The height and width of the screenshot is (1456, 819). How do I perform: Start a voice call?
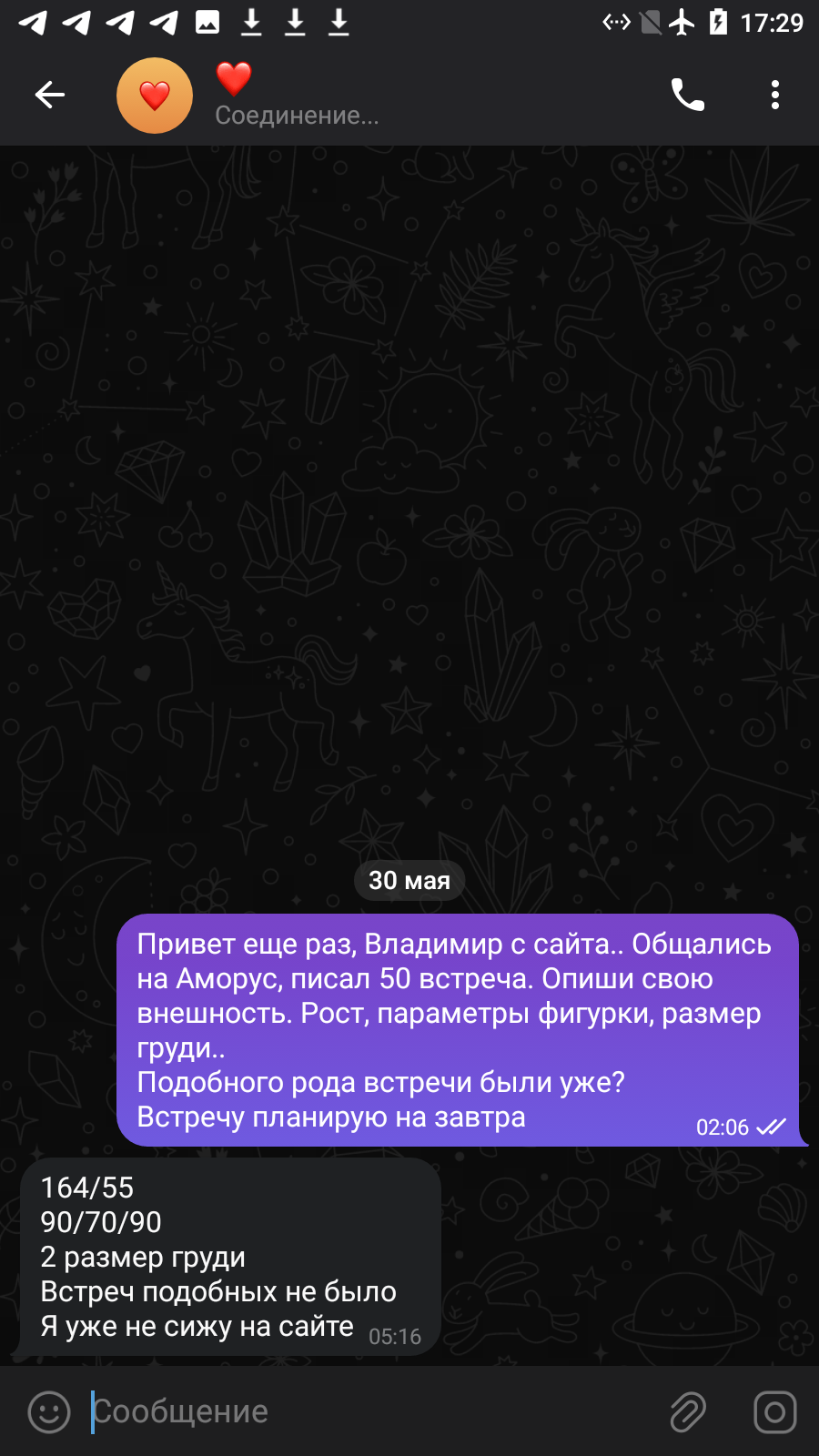[x=687, y=95]
